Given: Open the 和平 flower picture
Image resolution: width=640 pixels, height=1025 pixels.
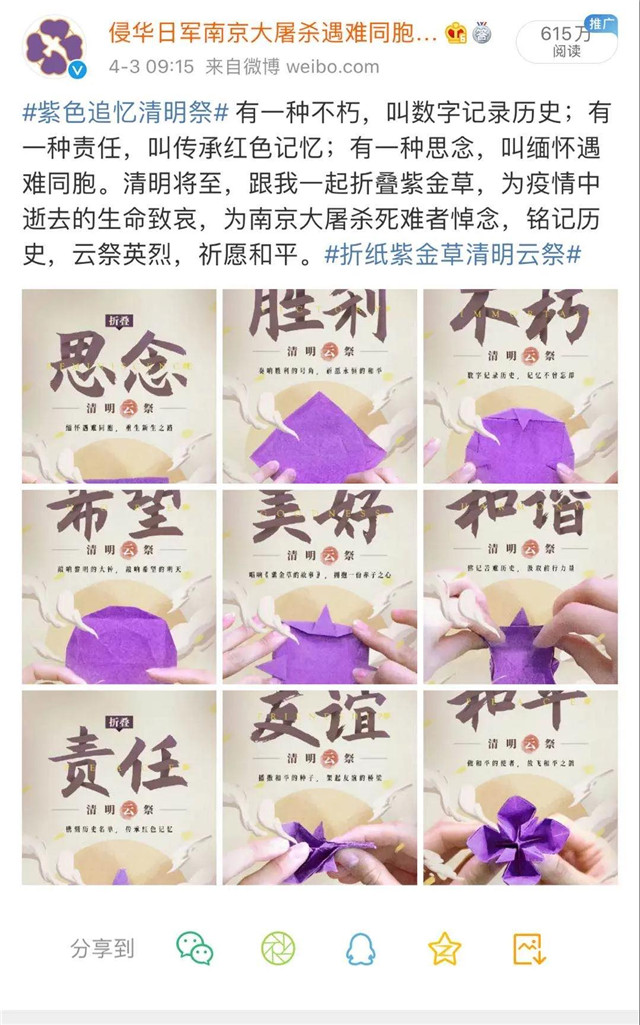Looking at the screenshot, I should click(x=520, y=787).
